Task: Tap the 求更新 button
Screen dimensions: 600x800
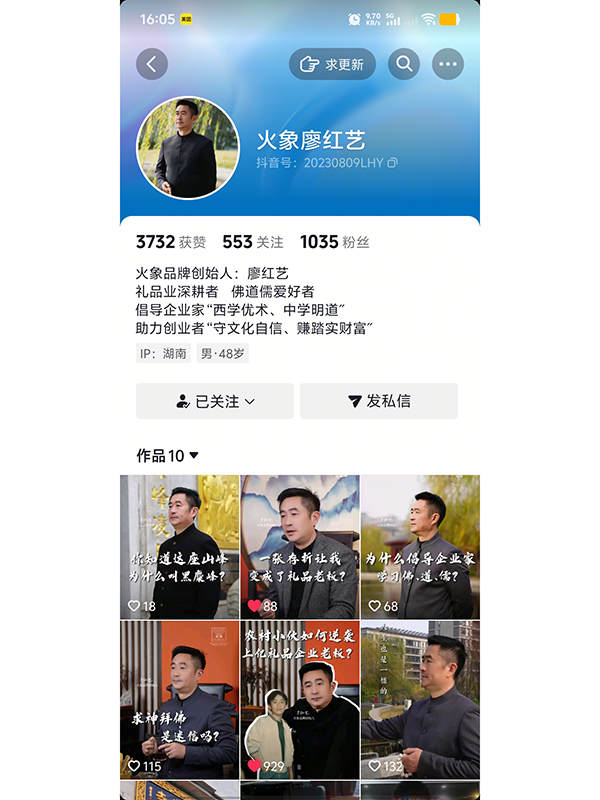Action: (x=333, y=64)
